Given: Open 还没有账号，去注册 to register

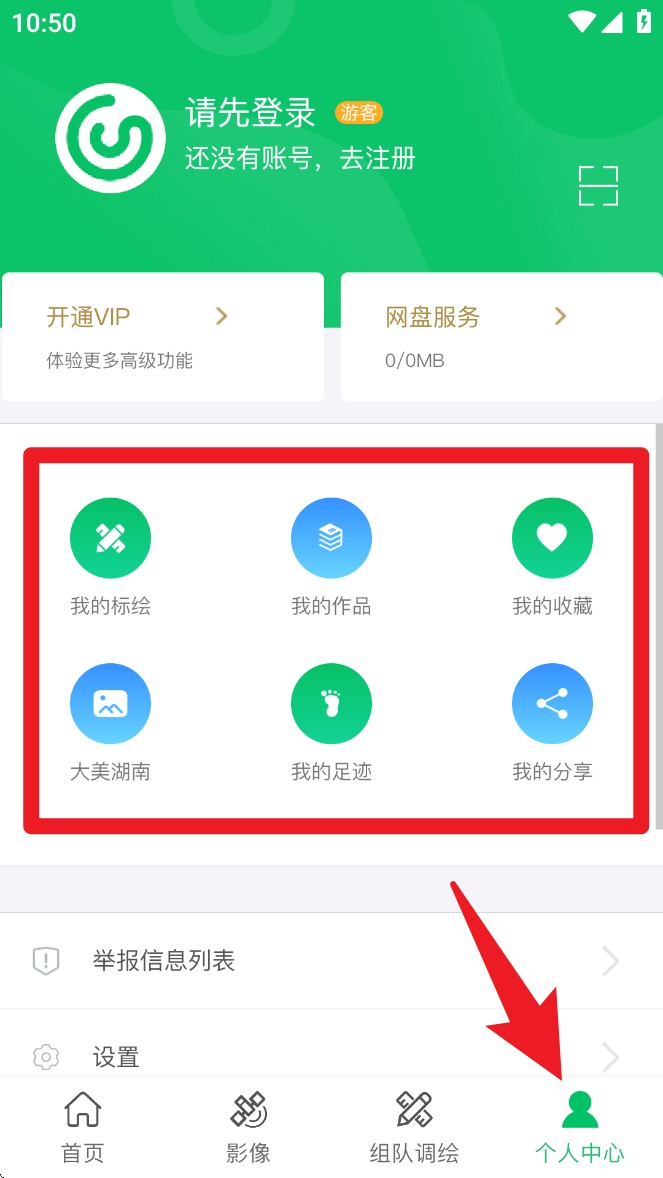Looking at the screenshot, I should coord(300,158).
